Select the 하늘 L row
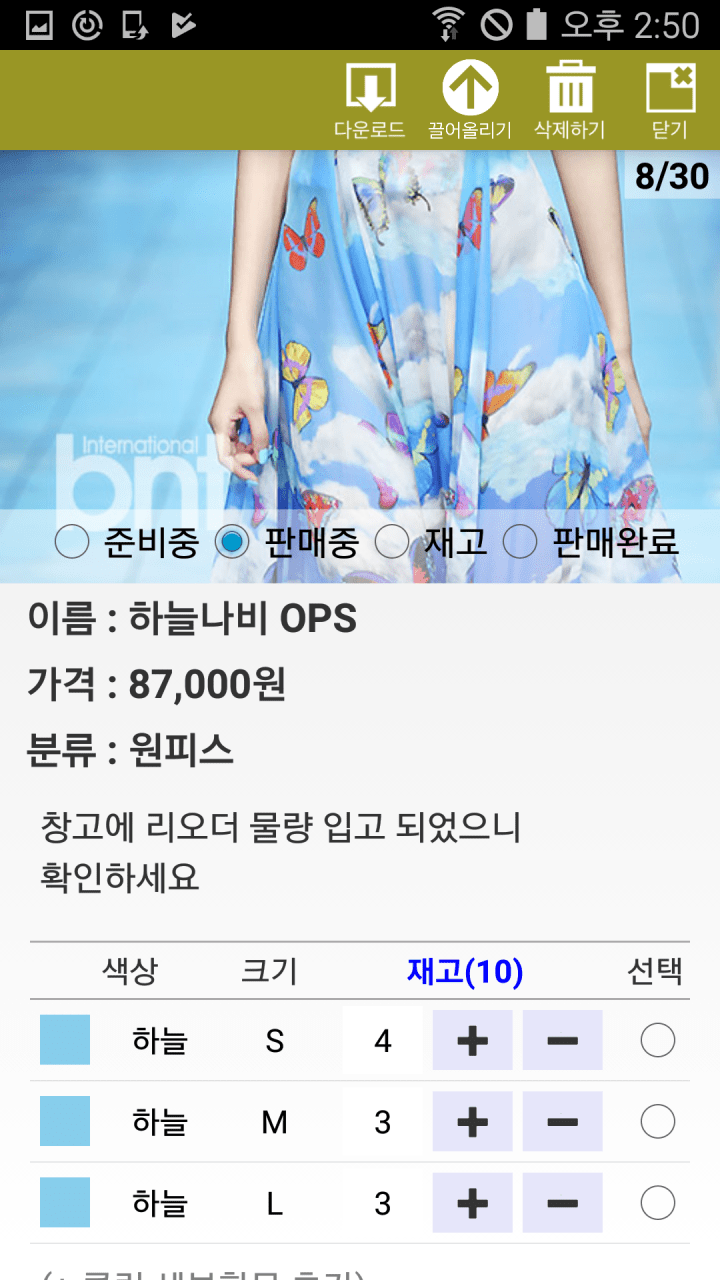Screen dimensions: 720x1280 [x=658, y=1203]
